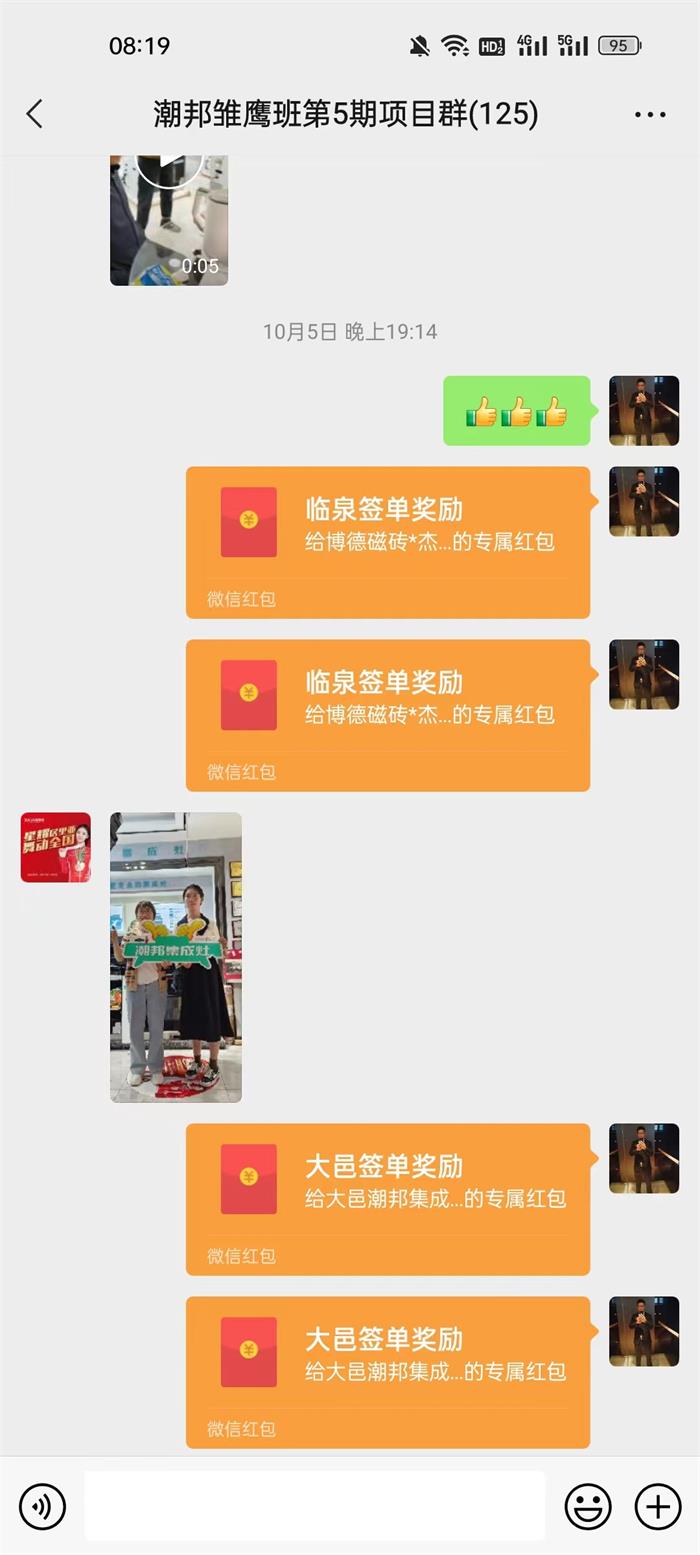Play the 0:05 video message
The width and height of the screenshot is (700, 1555).
(169, 220)
